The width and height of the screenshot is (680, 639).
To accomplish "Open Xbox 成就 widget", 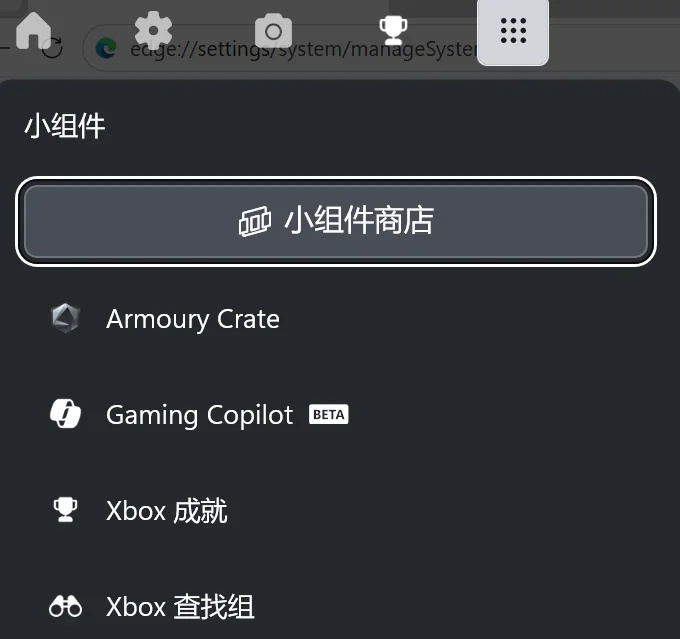I will tap(166, 511).
